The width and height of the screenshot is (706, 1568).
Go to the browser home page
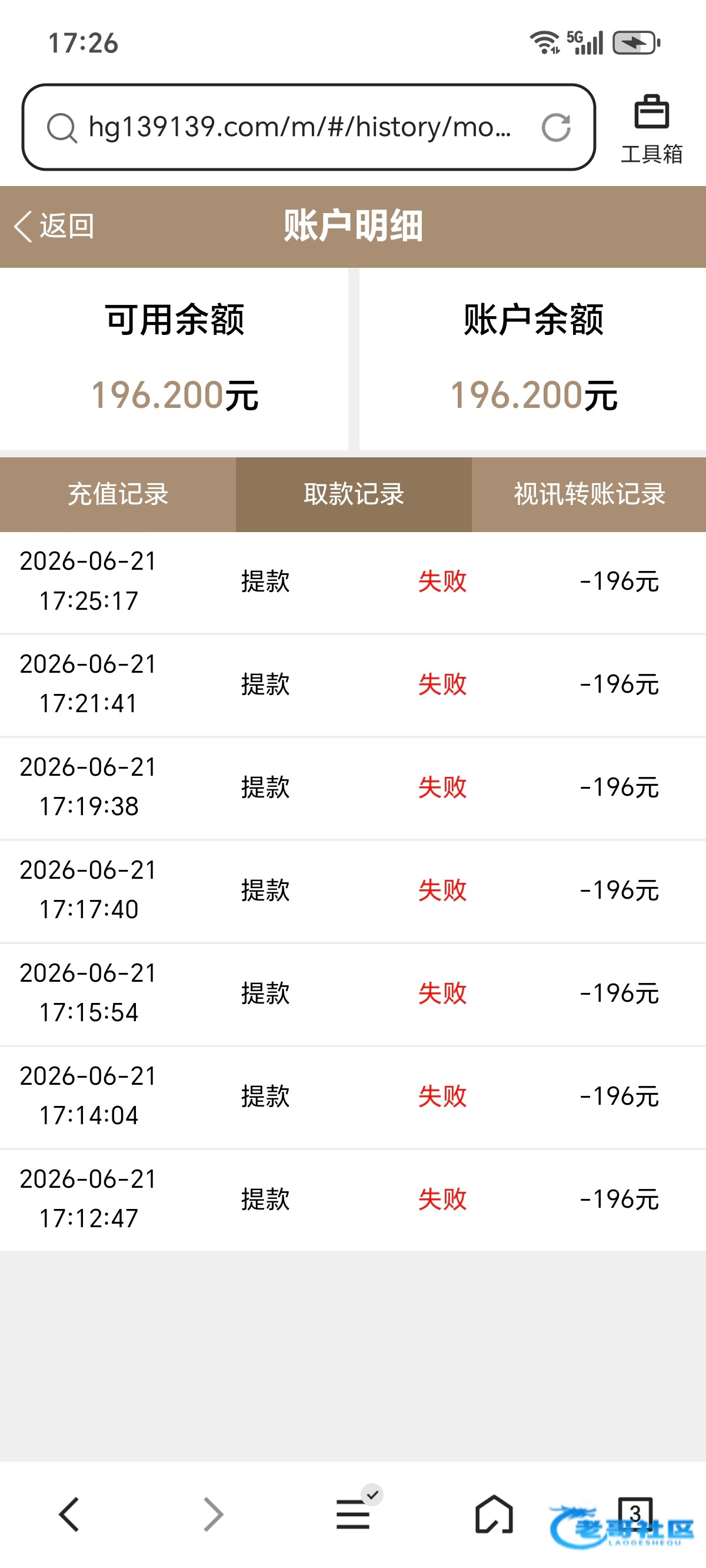[494, 1514]
